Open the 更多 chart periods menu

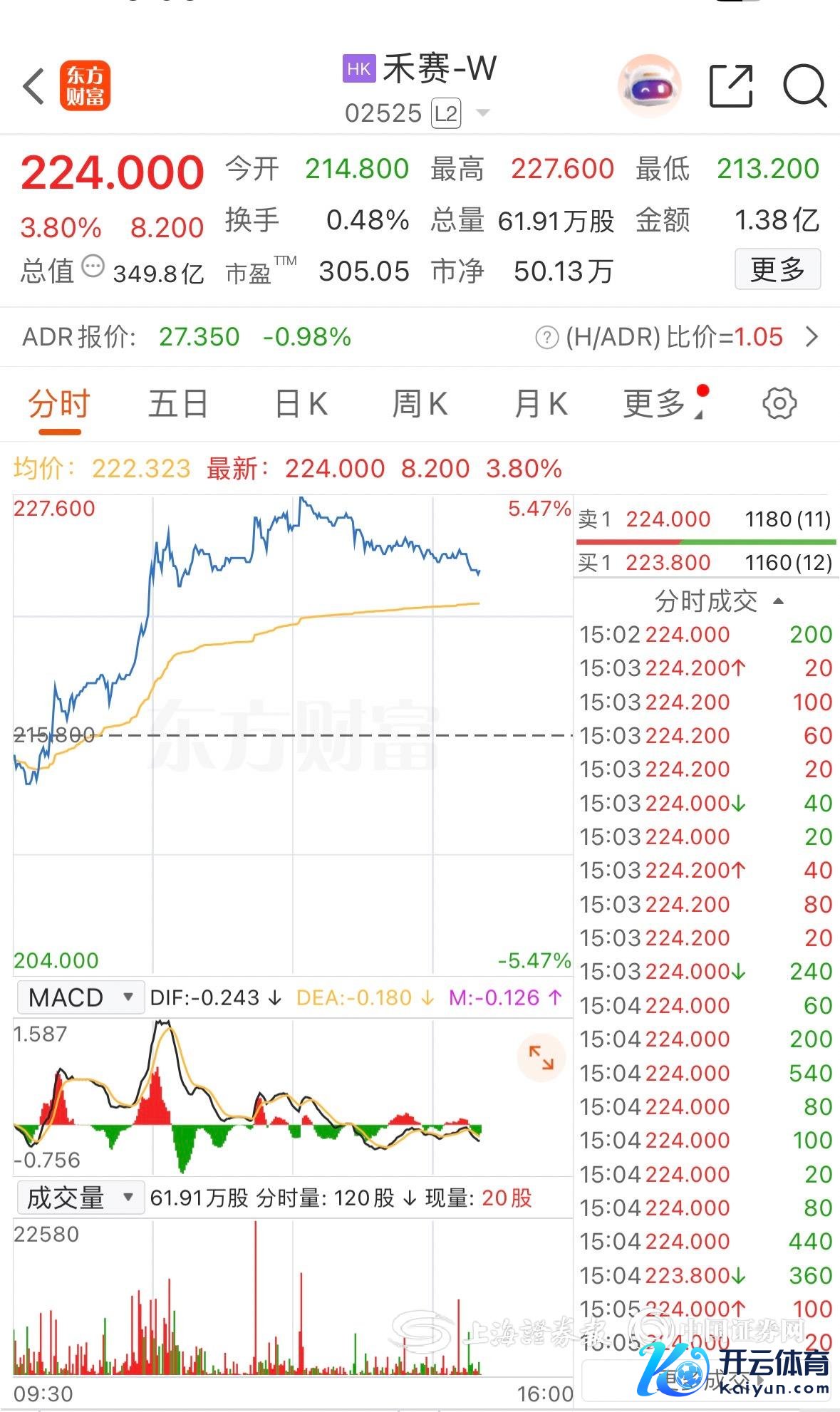pyautogui.click(x=655, y=405)
